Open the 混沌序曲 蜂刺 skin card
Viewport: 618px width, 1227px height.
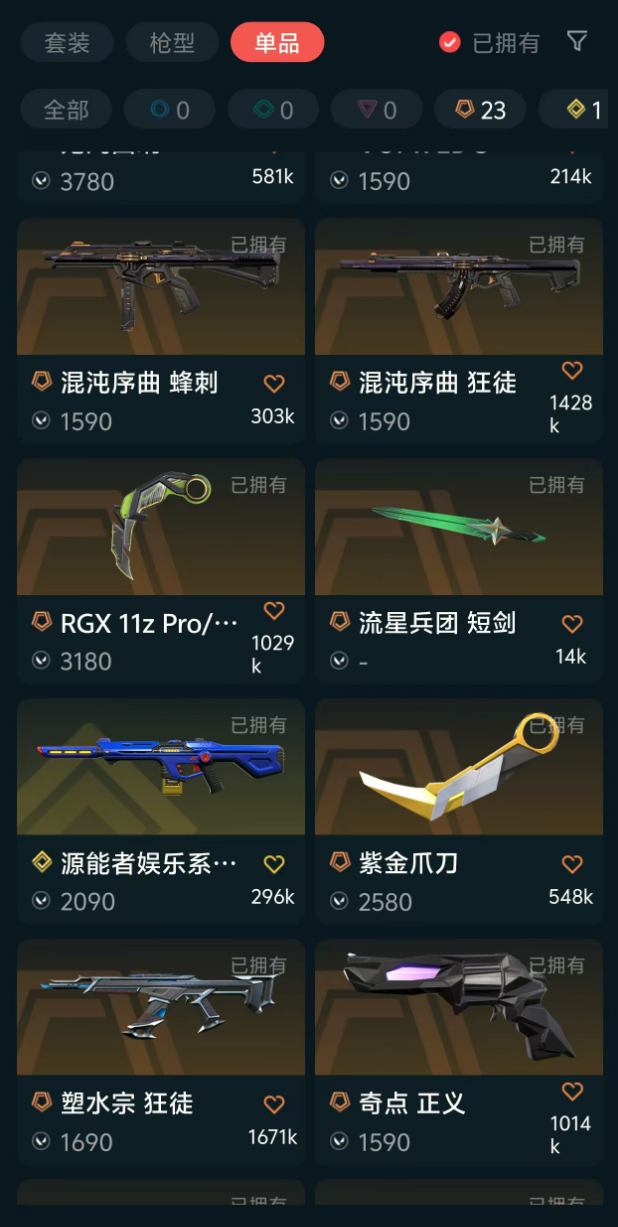tap(161, 332)
